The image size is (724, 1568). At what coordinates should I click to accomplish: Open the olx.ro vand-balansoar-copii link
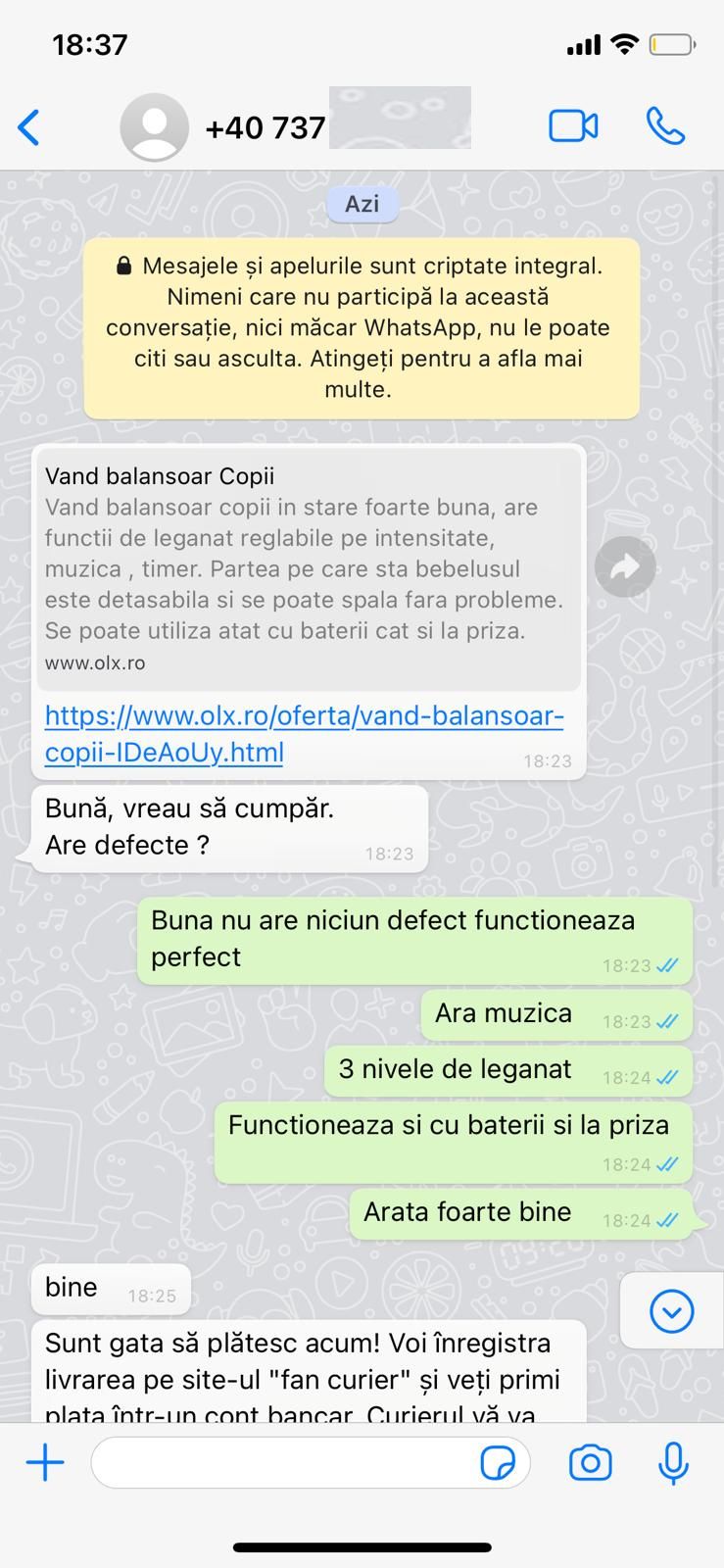[x=304, y=734]
